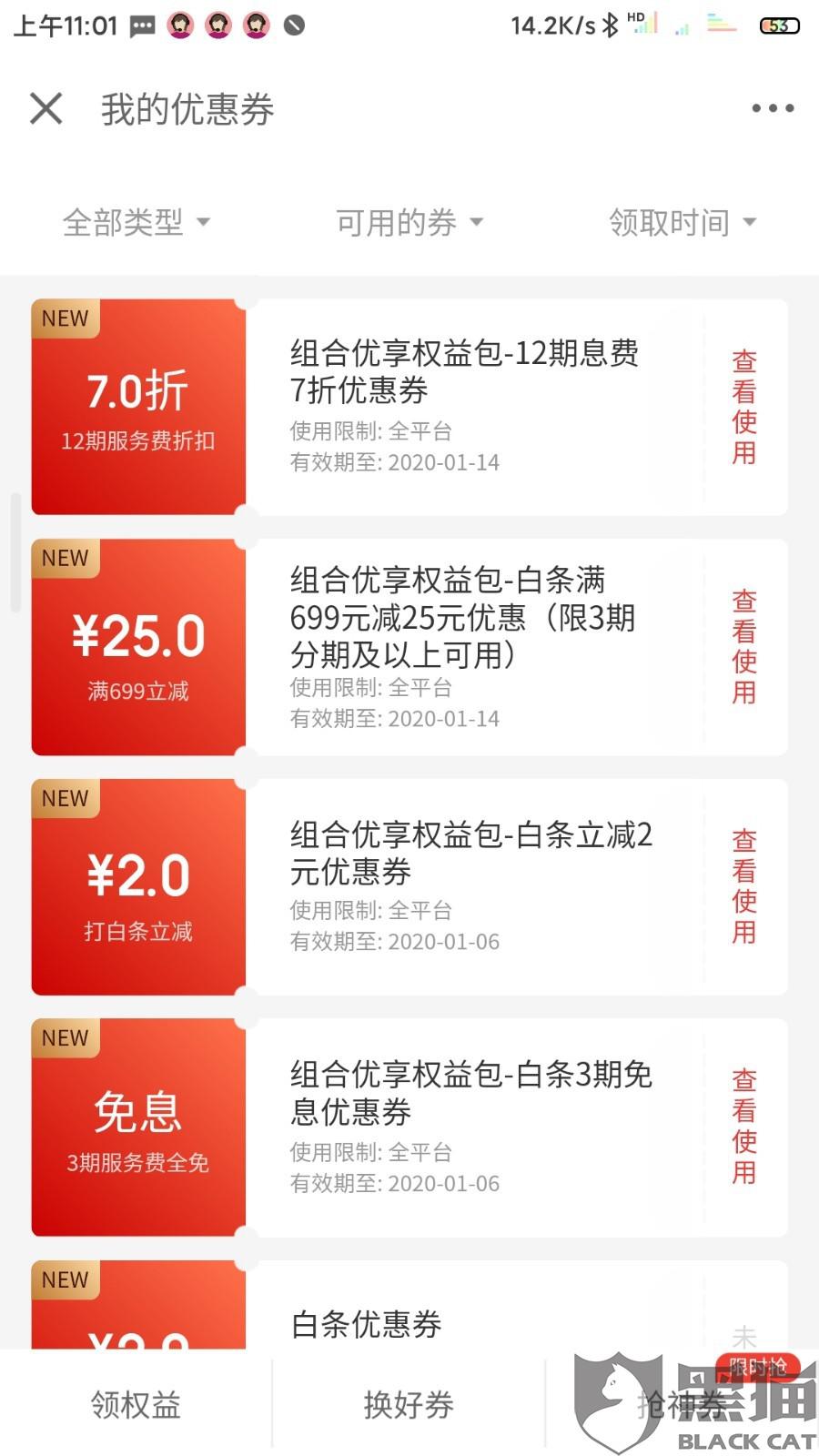The height and width of the screenshot is (1456, 819).
Task: Close the 我的优惠券 page
Action: tap(46, 108)
